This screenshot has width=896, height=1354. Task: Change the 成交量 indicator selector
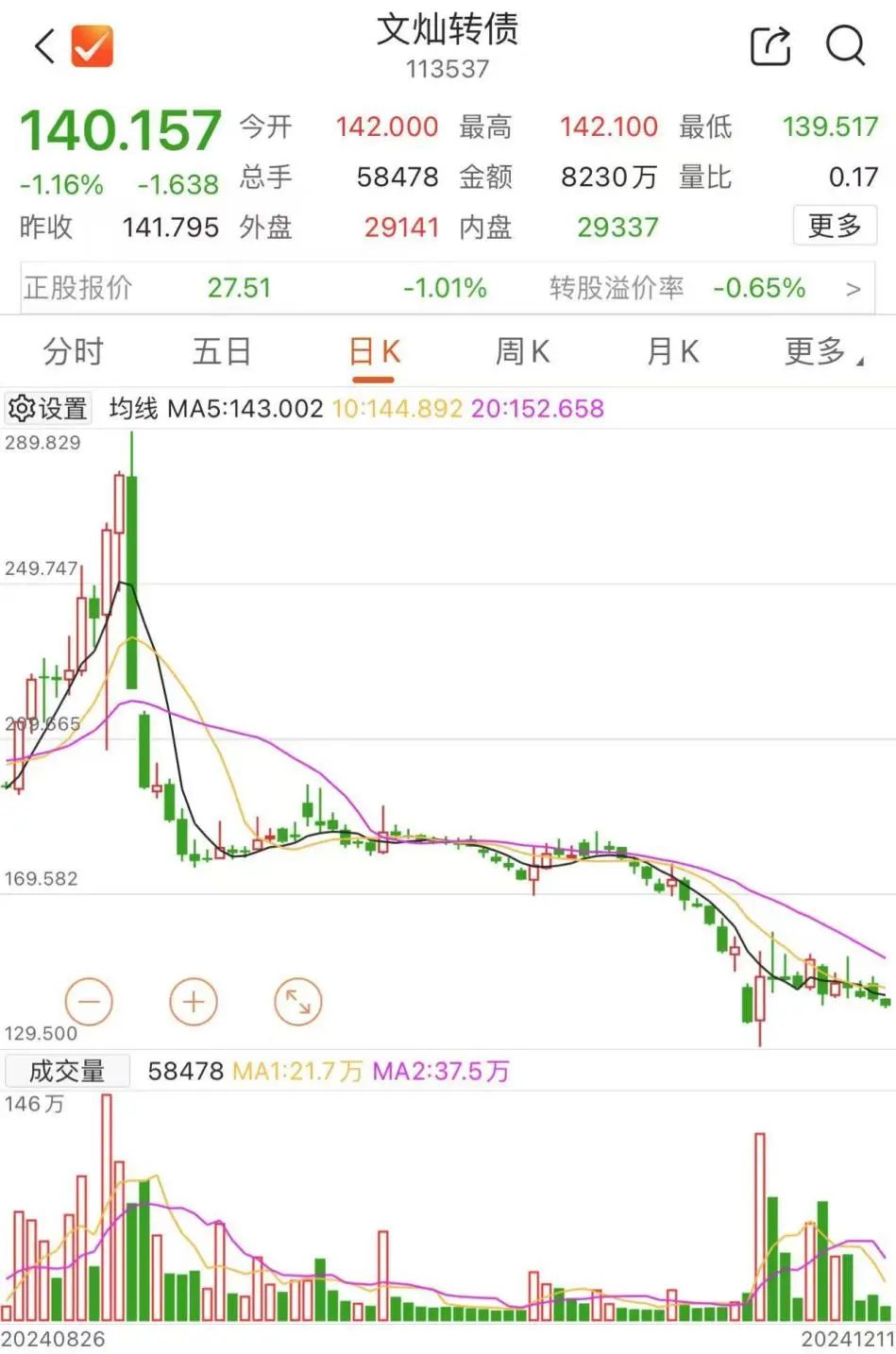(66, 1071)
